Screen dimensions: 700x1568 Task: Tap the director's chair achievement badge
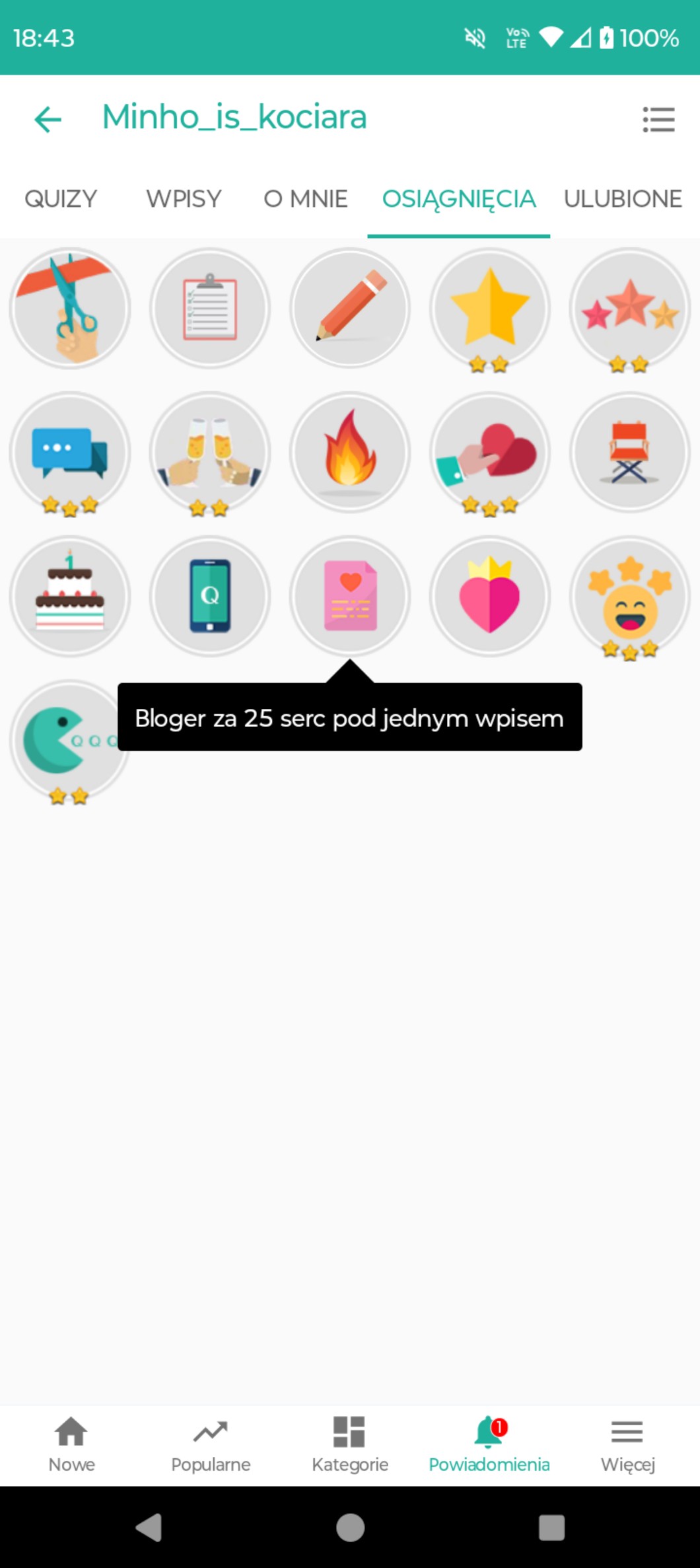point(630,452)
